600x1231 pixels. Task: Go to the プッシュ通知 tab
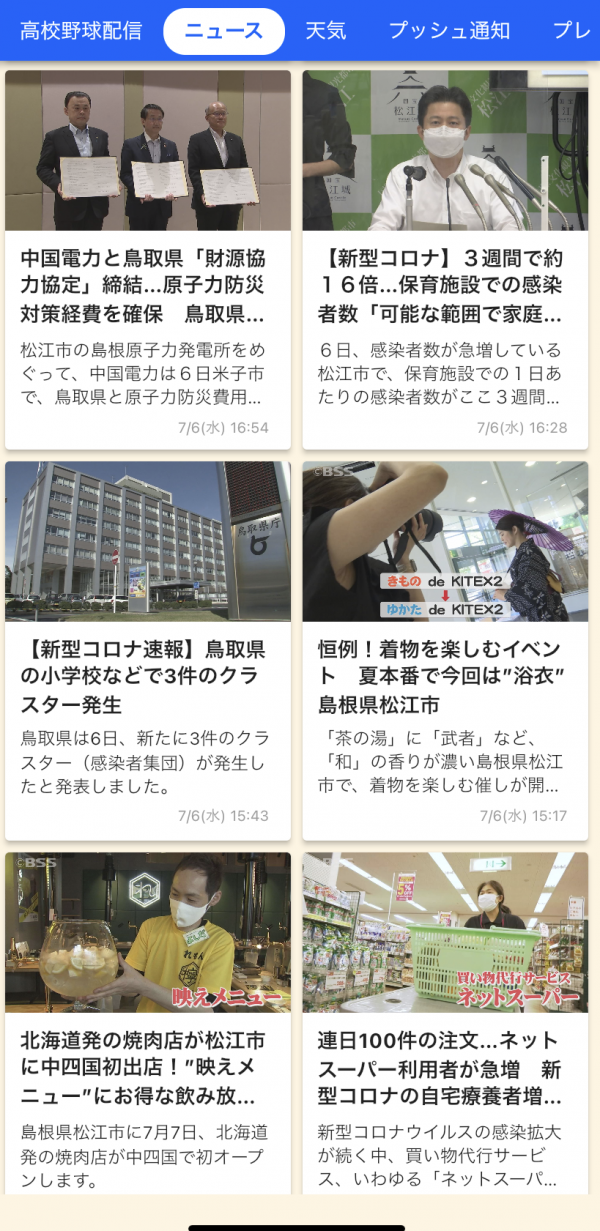point(449,31)
